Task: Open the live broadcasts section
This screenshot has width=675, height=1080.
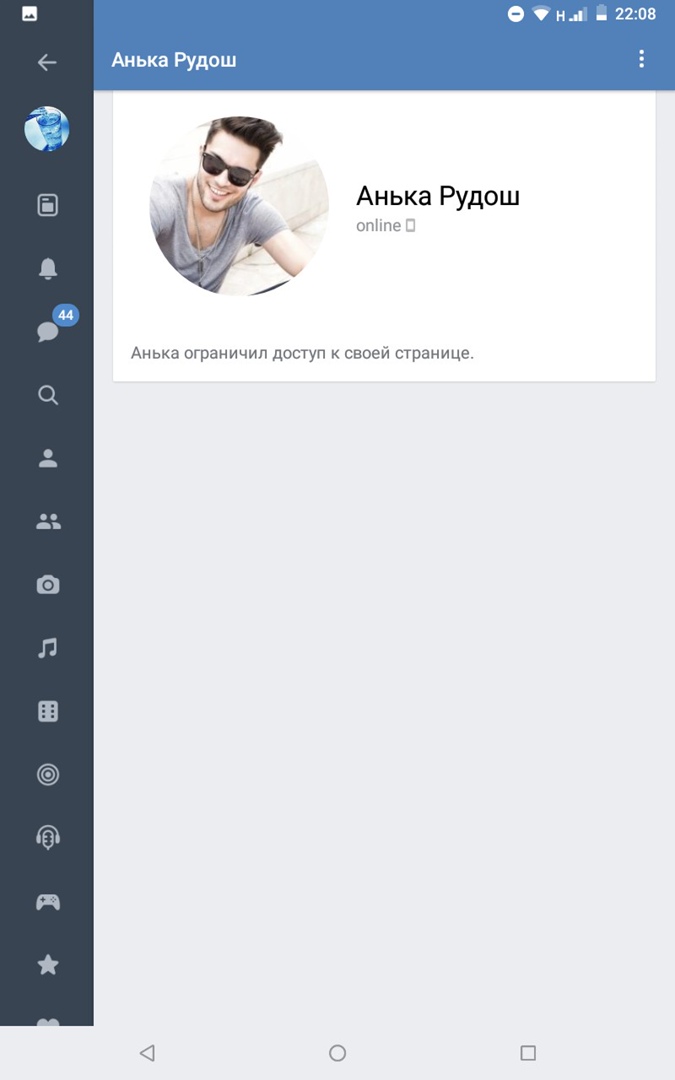Action: (x=47, y=775)
